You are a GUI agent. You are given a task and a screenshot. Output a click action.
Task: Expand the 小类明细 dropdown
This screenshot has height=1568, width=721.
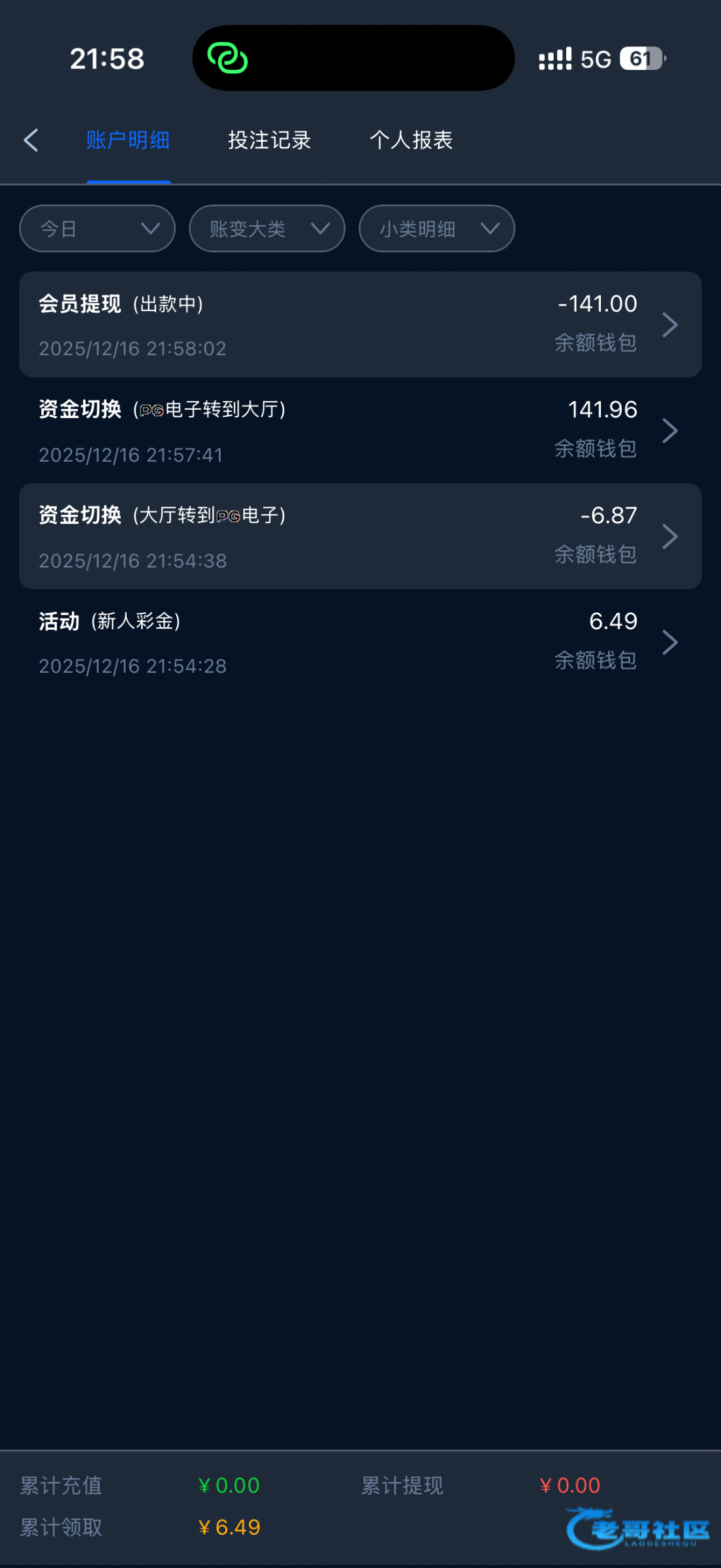click(x=437, y=229)
